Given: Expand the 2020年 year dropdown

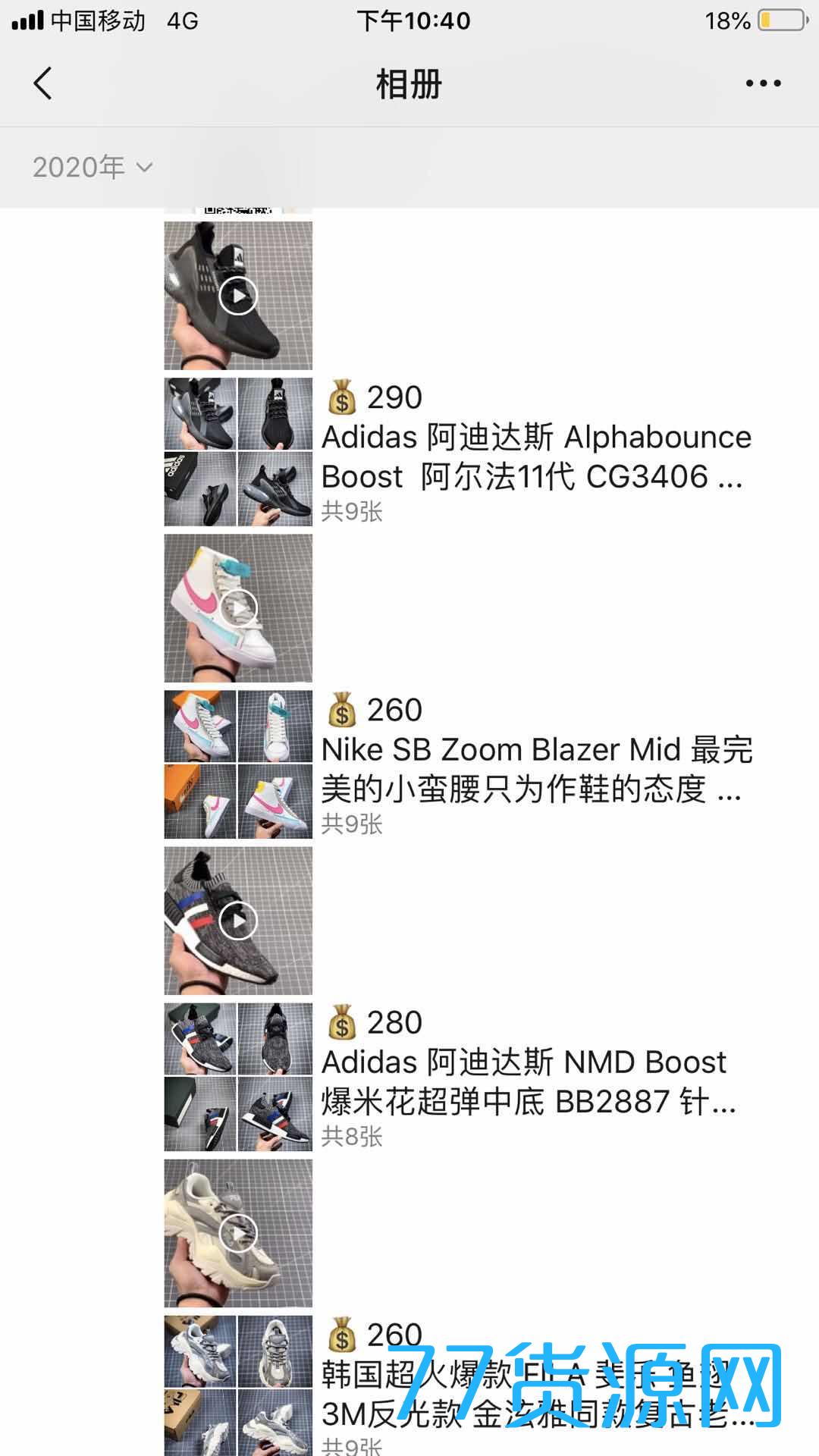Looking at the screenshot, I should (x=93, y=167).
